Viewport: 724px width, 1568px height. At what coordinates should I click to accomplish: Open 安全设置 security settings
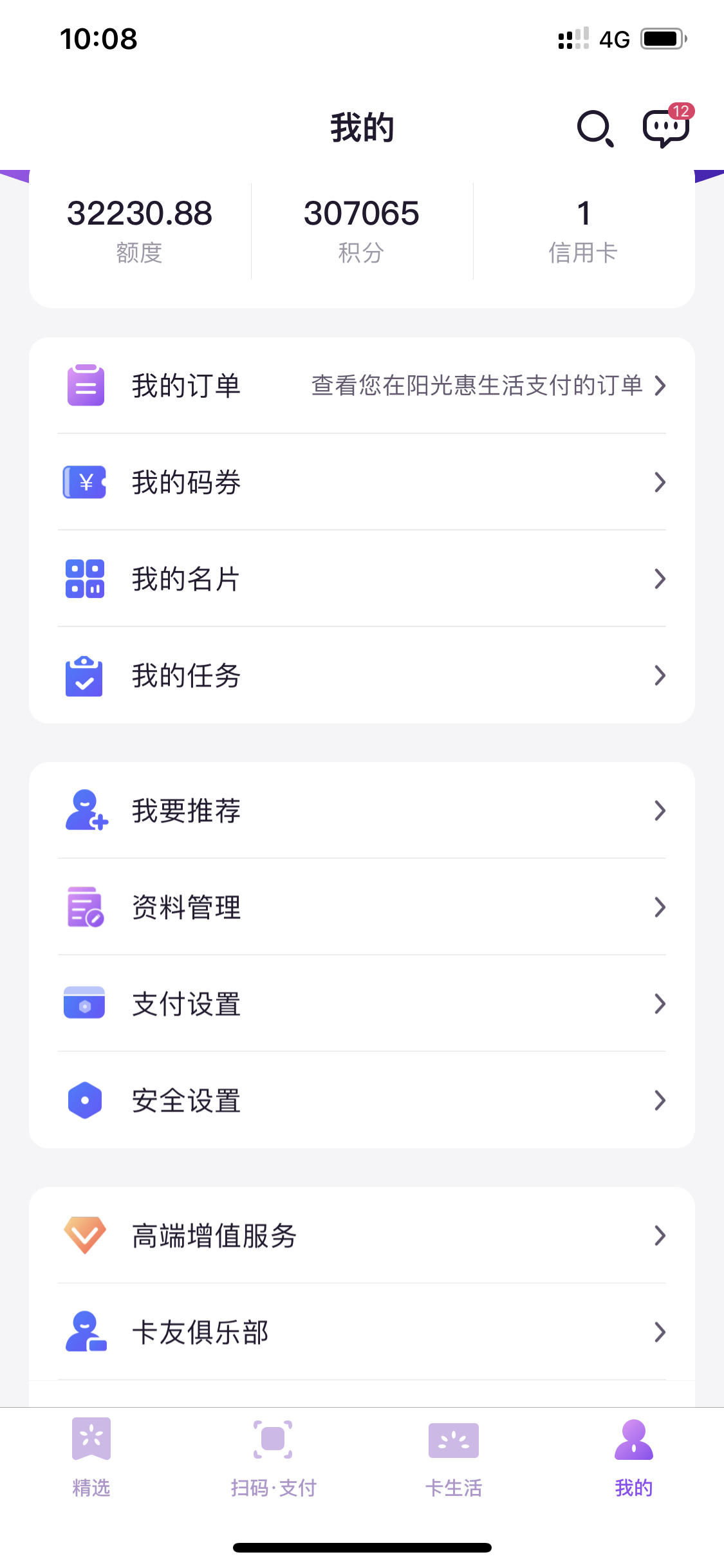point(362,1100)
